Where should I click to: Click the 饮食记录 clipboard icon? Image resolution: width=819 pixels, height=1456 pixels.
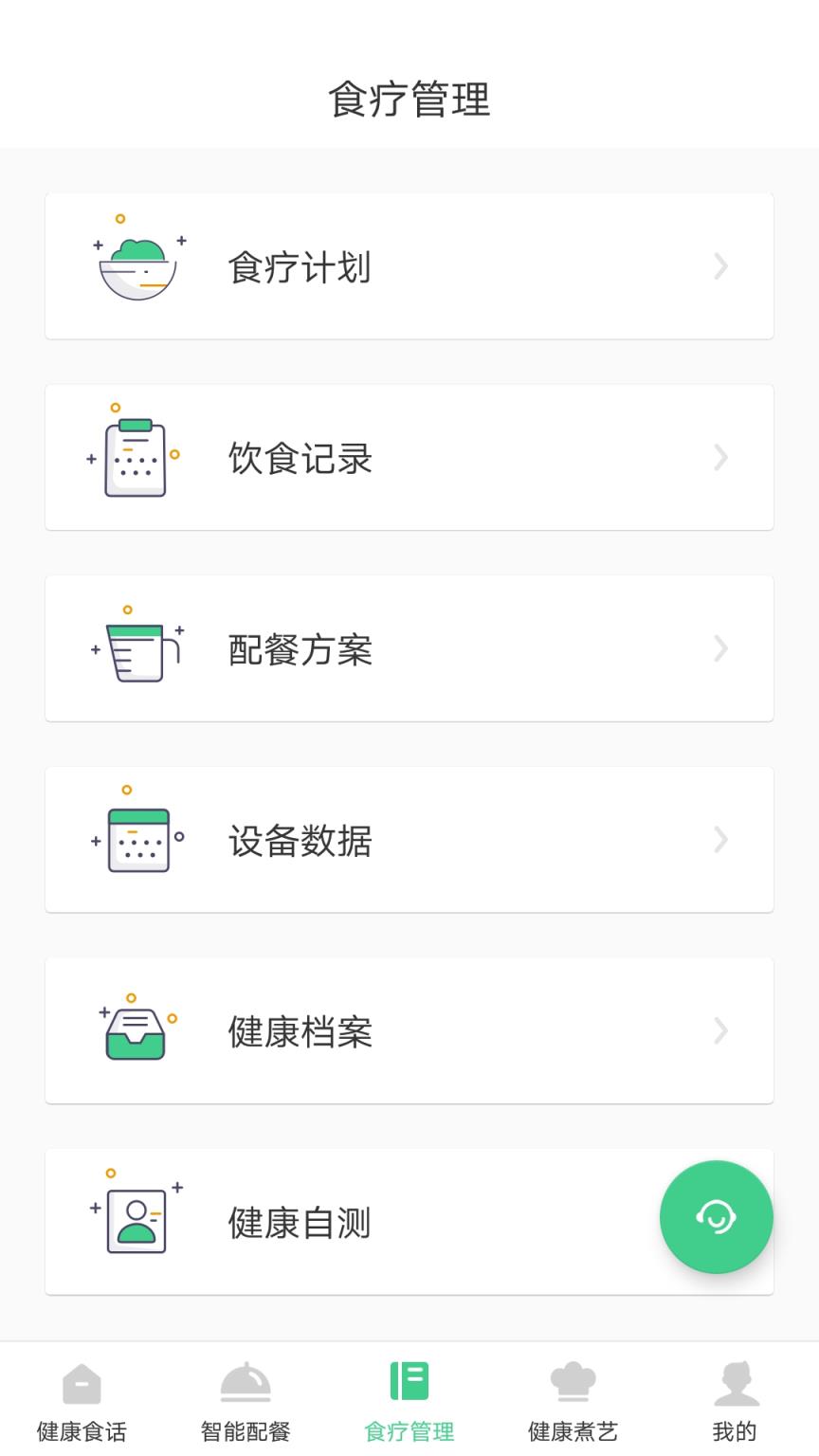[135, 457]
